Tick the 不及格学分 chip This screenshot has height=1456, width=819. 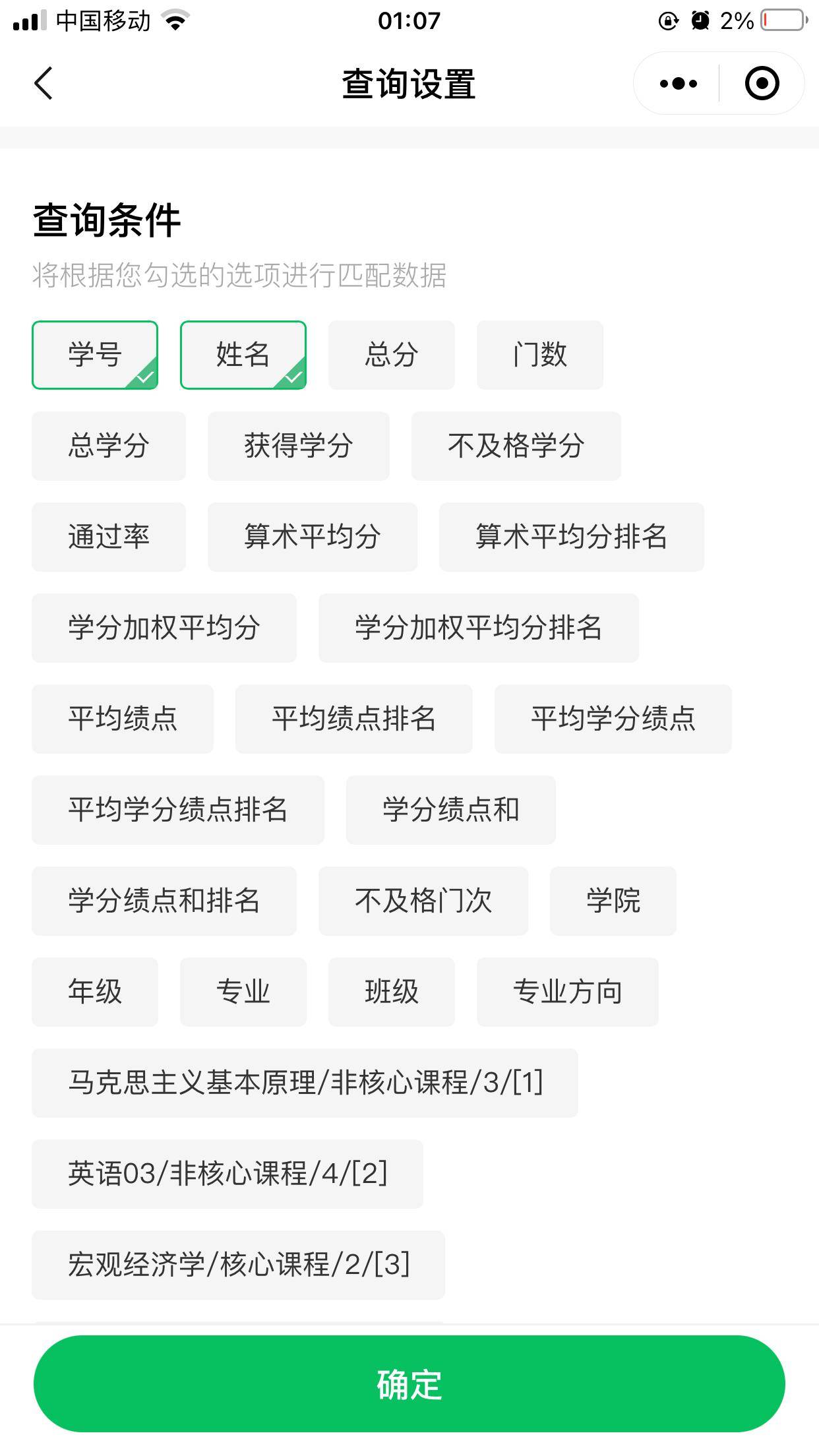516,446
